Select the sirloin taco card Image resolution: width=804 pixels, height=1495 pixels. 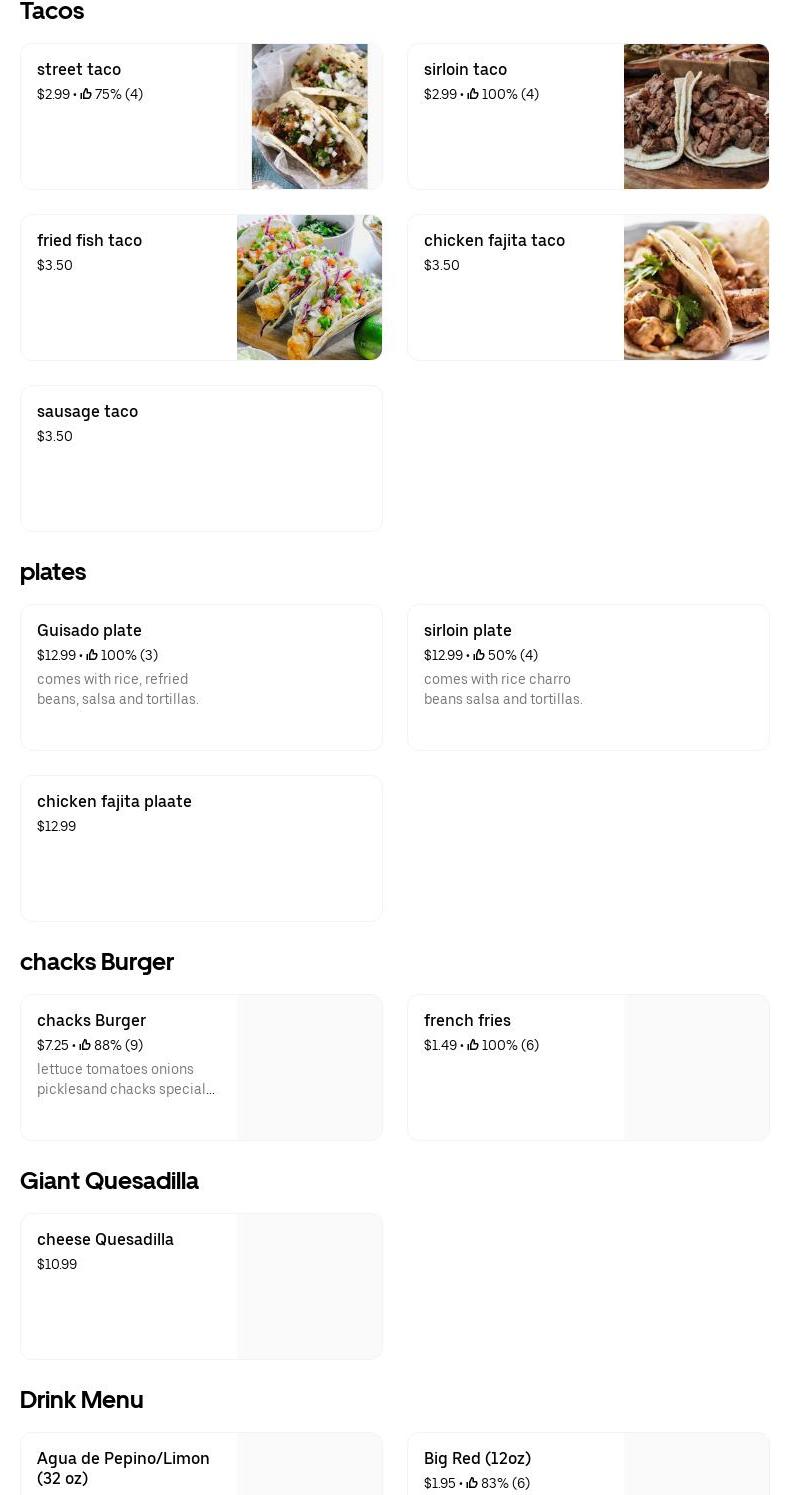(588, 116)
